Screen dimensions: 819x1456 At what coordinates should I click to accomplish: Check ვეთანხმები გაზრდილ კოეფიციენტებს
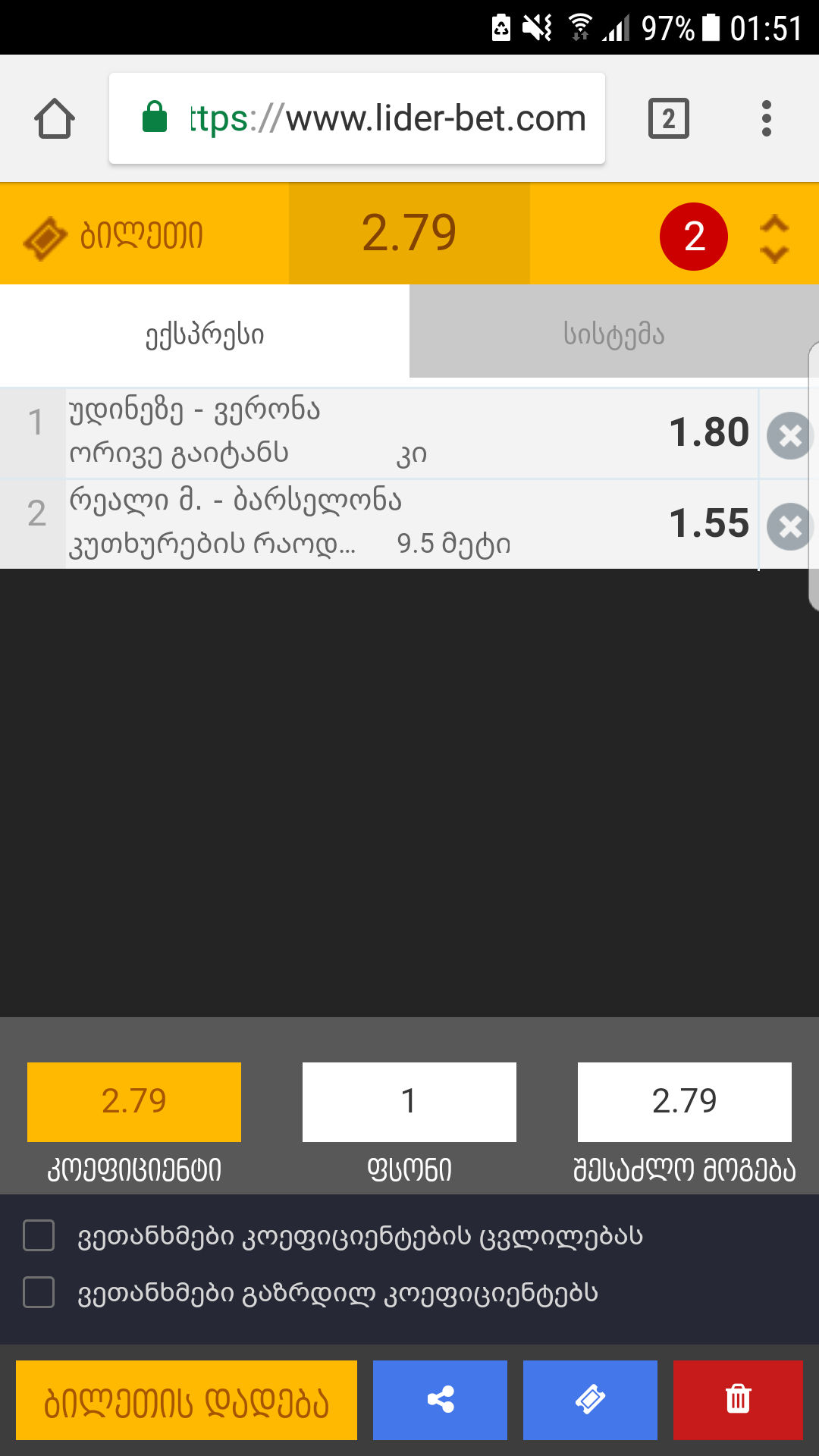click(39, 1292)
